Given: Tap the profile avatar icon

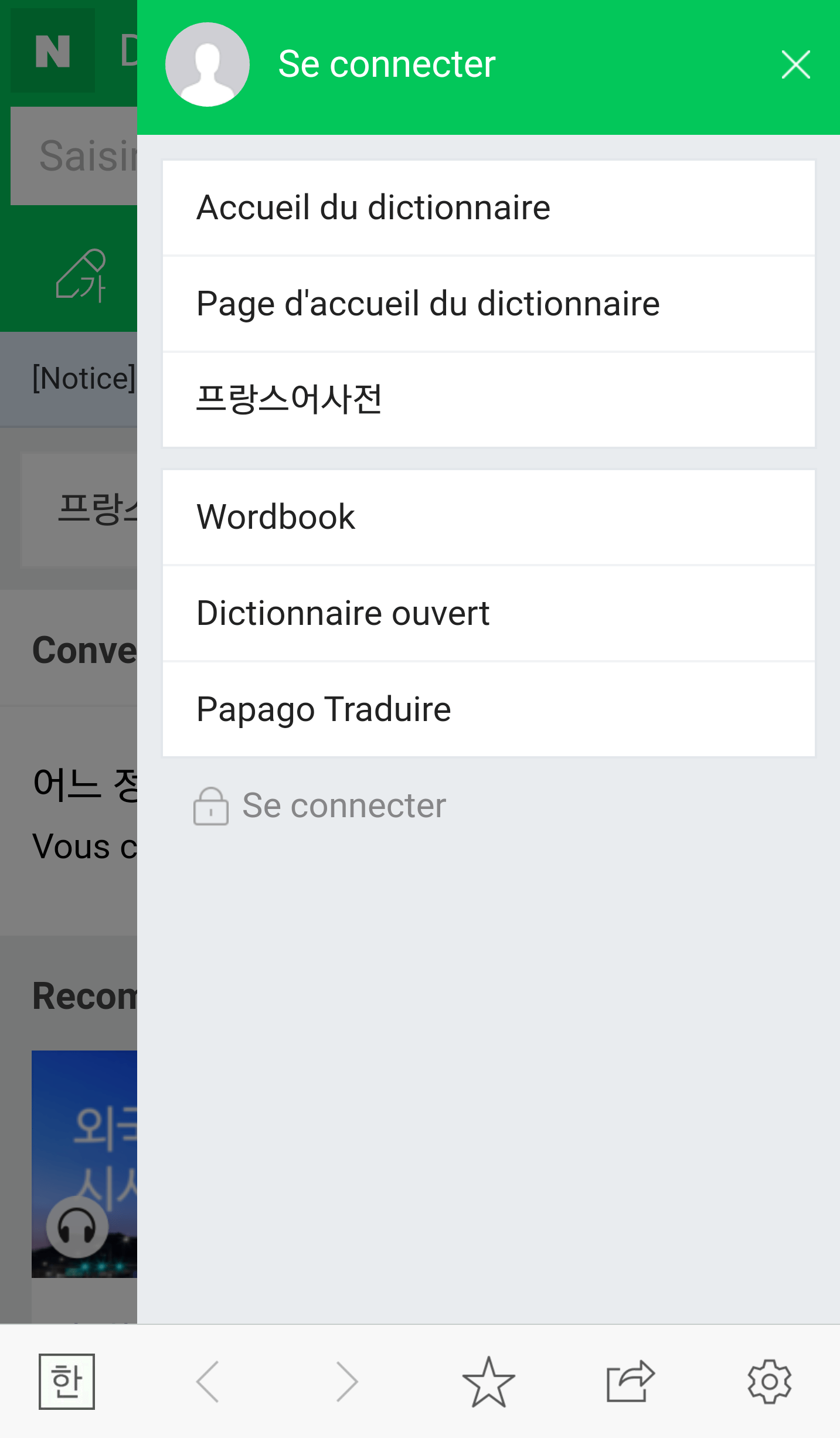Looking at the screenshot, I should 206,64.
